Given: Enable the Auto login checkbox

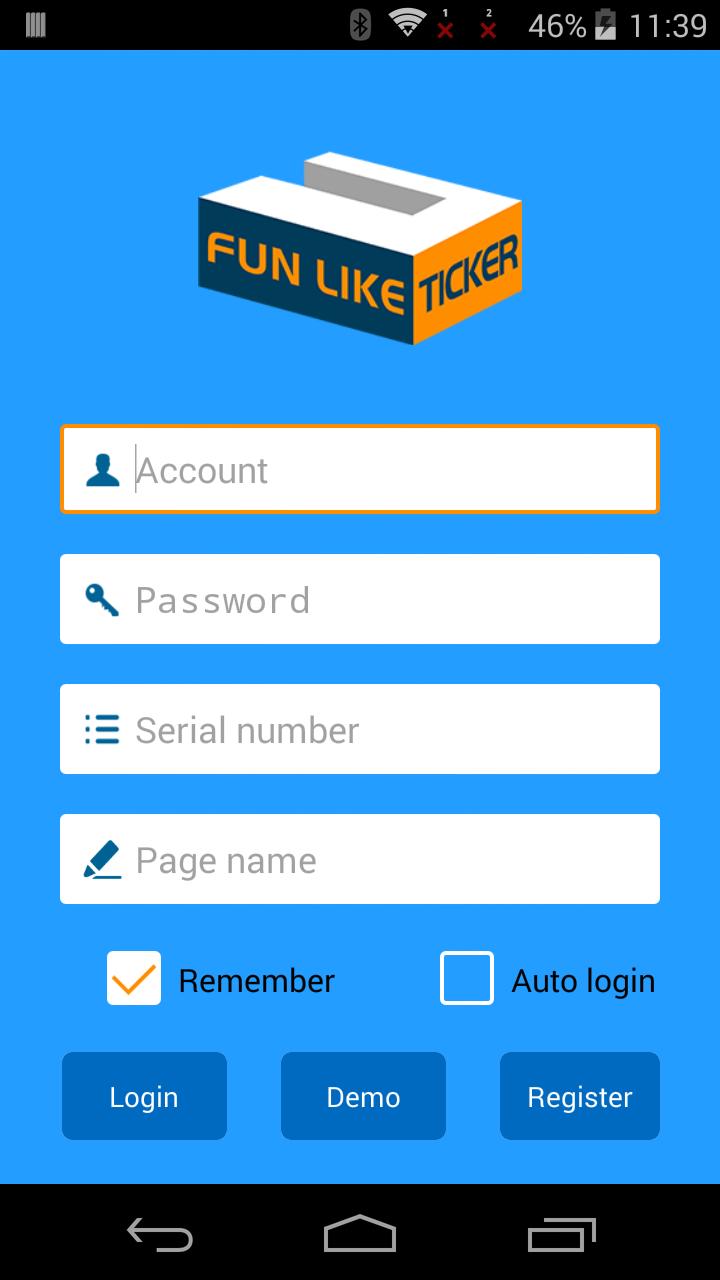Looking at the screenshot, I should click(x=467, y=978).
